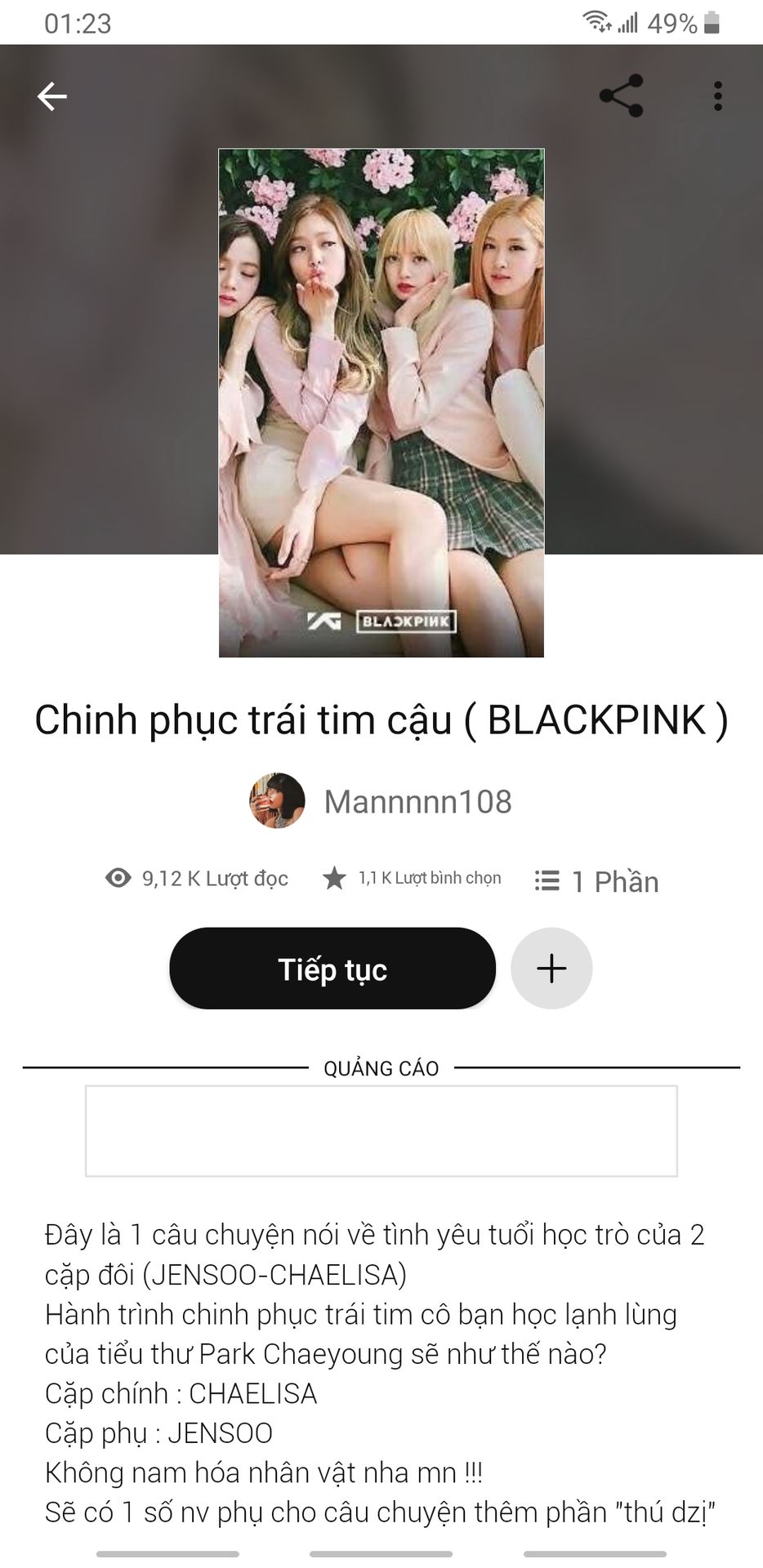Screen dimensions: 763x1568
Task: Tap the Tiếp tục button
Action: pos(332,969)
